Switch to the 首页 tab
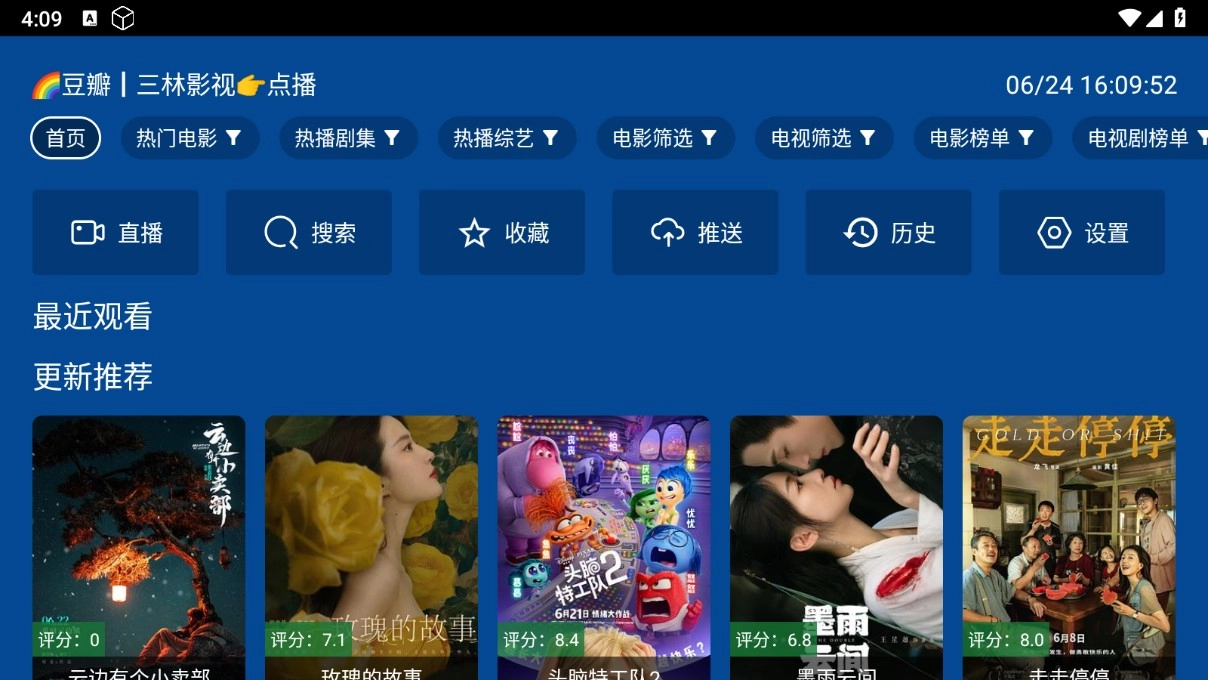Image resolution: width=1208 pixels, height=680 pixels. pos(66,138)
